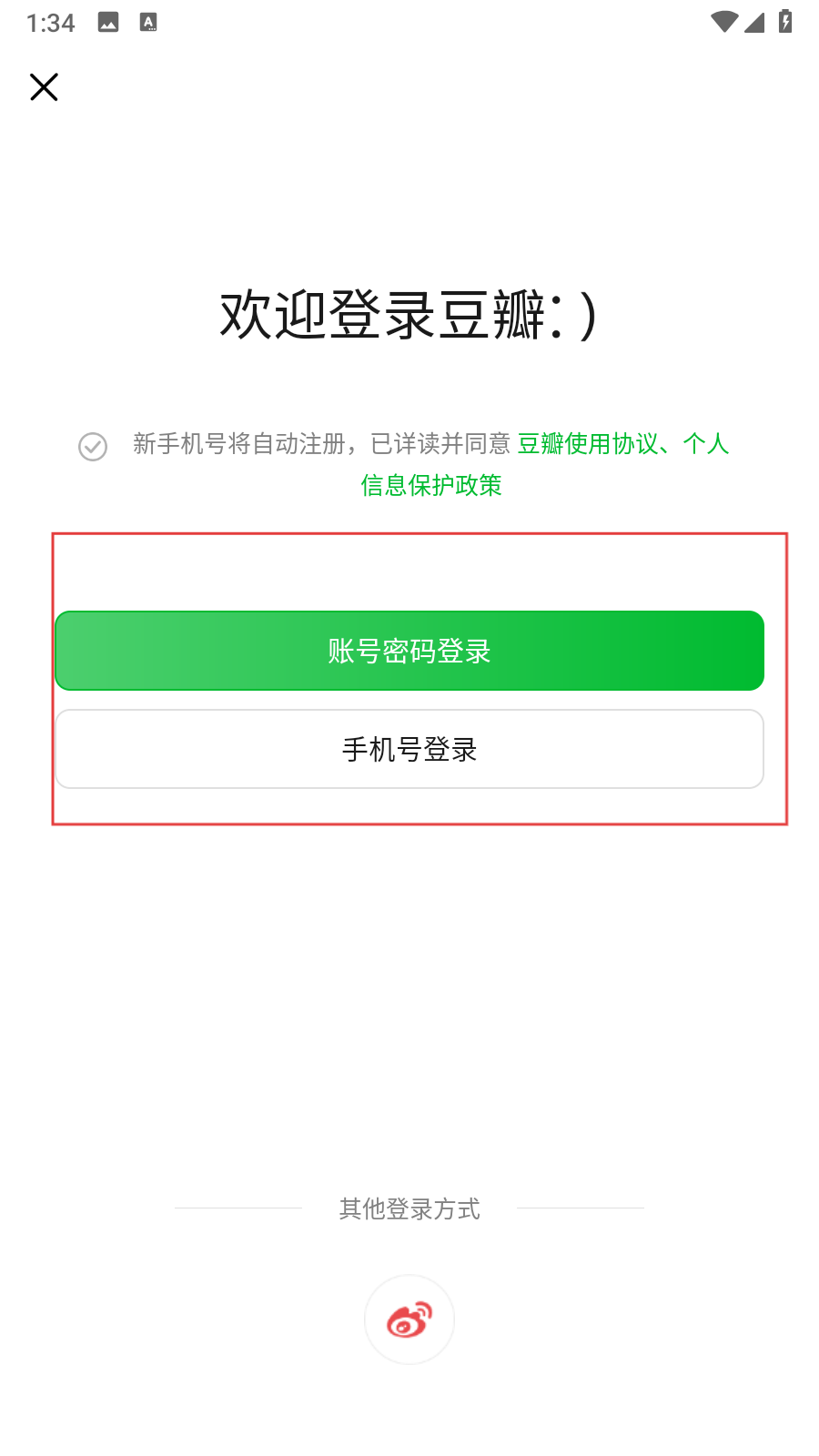Screen dimensions: 819x1456
Task: Tap the 账号密码登录 button
Action: point(409,651)
